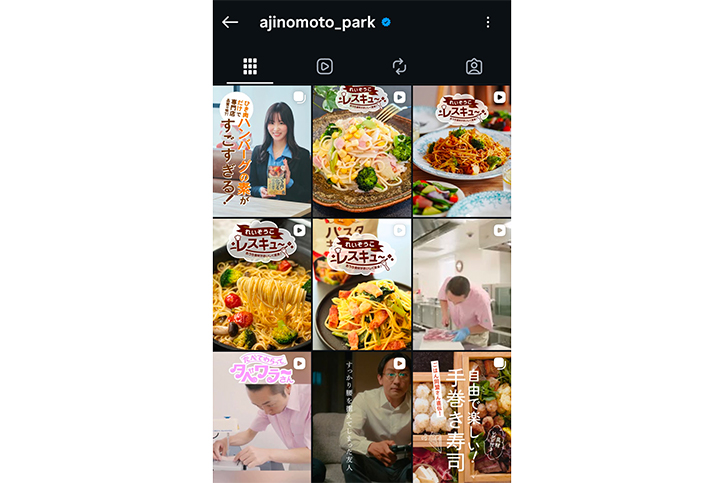Open the reel of man in glasses sitting
Viewport: 724px width, 483px height.
(x=362, y=417)
